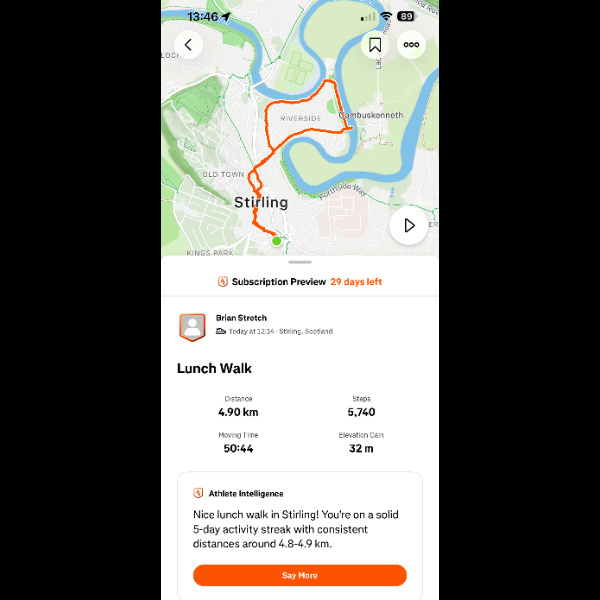Open the Subscription Preview banner
Viewport: 600px width, 600px height.
tap(300, 282)
